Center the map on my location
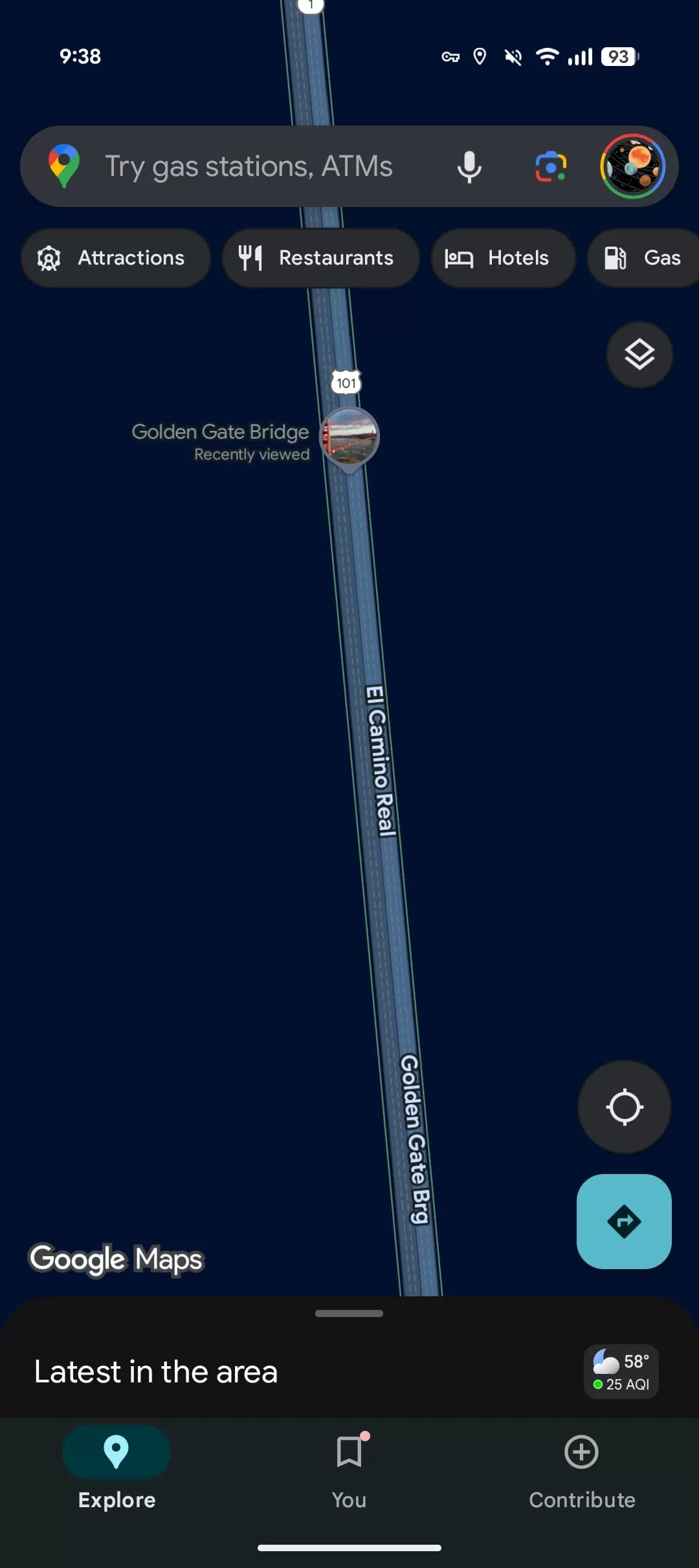Viewport: 699px width, 1568px height. click(x=624, y=1107)
